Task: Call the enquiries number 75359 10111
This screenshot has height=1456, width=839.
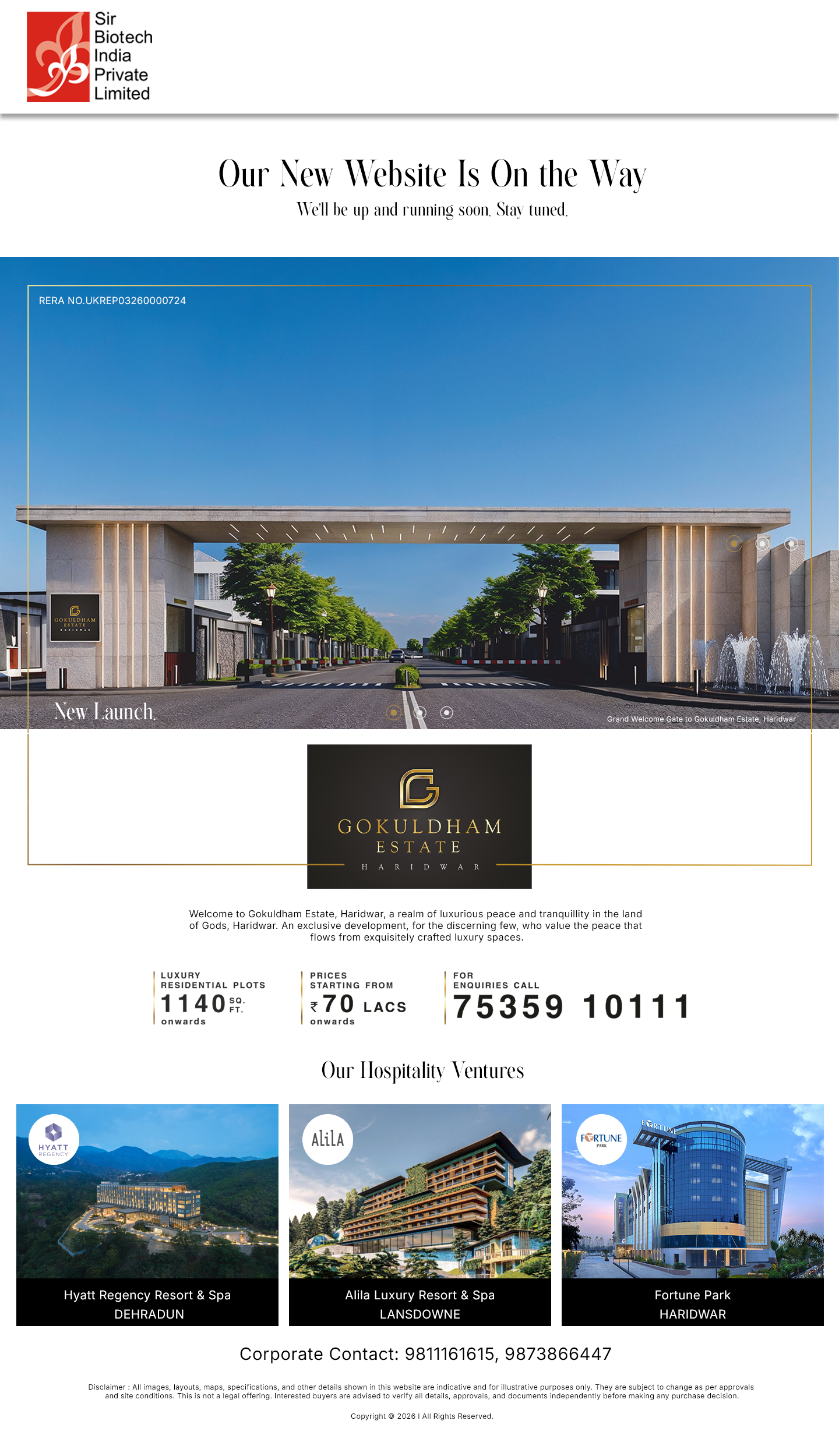Action: 571,1006
